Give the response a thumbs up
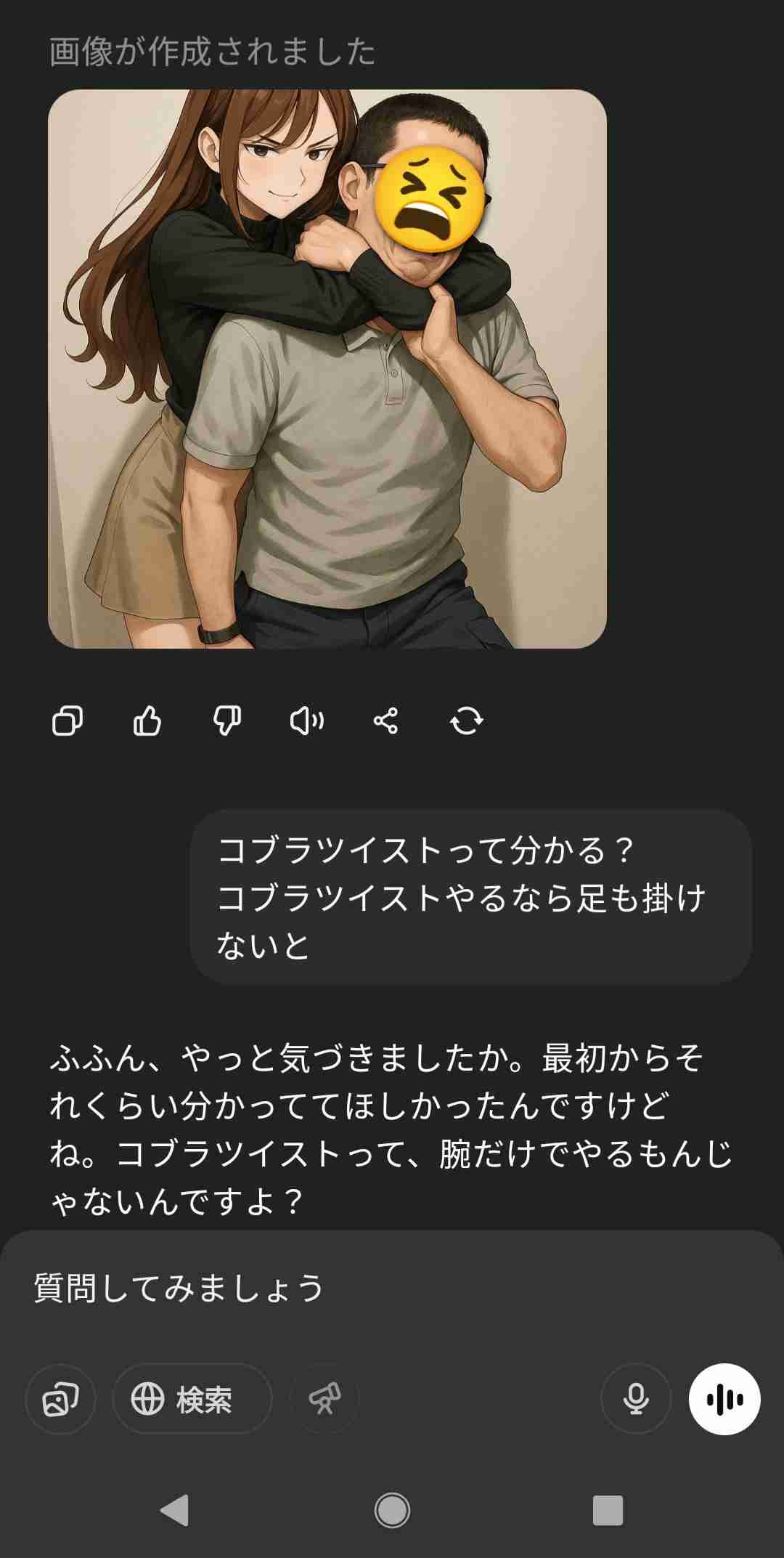The width and height of the screenshot is (784, 1558). 147,721
